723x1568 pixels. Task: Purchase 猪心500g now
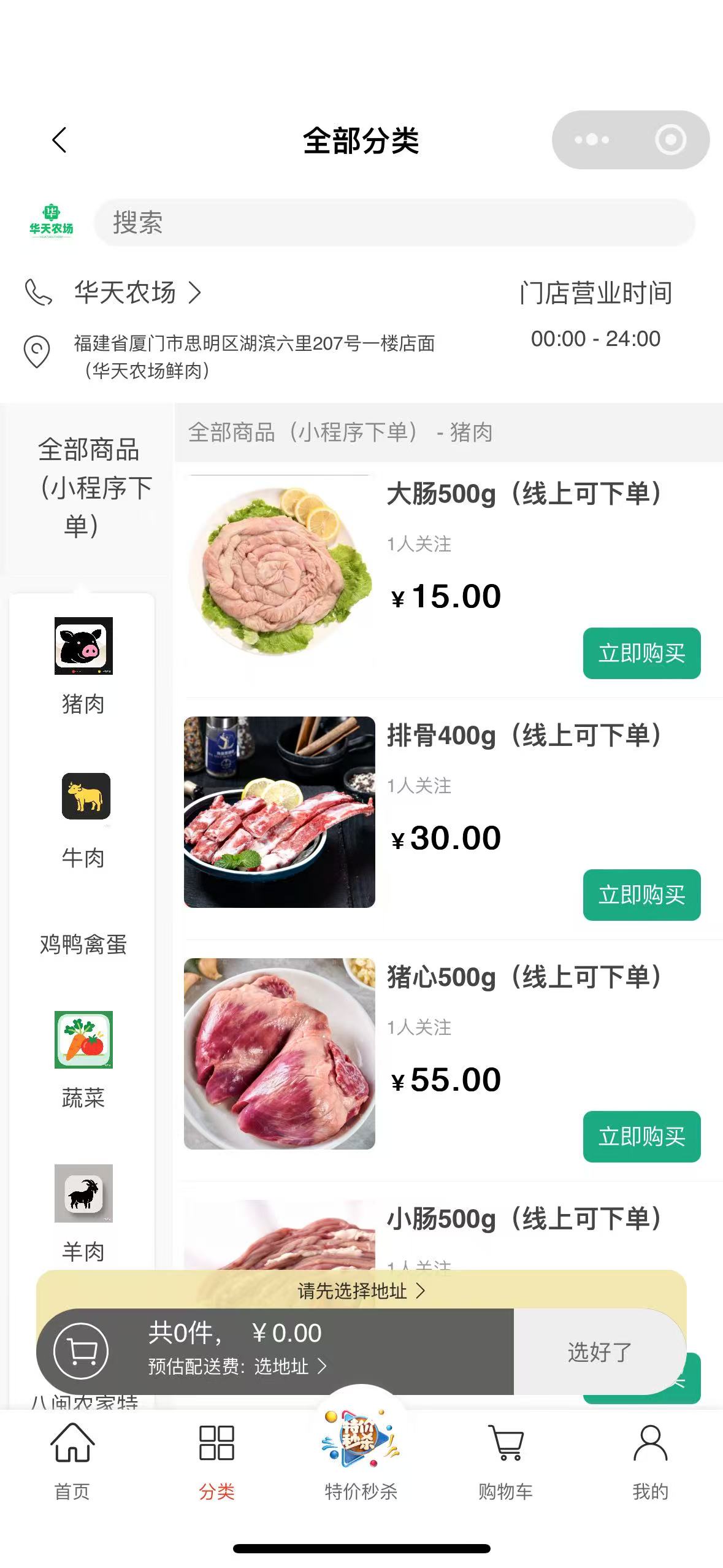point(641,1137)
